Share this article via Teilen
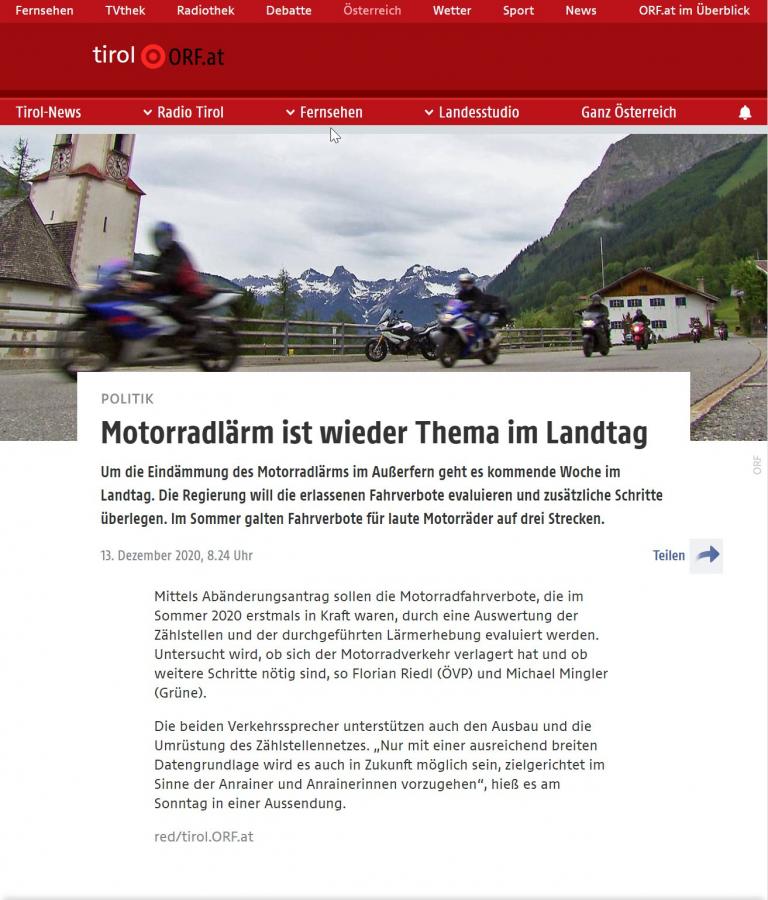The width and height of the screenshot is (768, 900). (687, 555)
